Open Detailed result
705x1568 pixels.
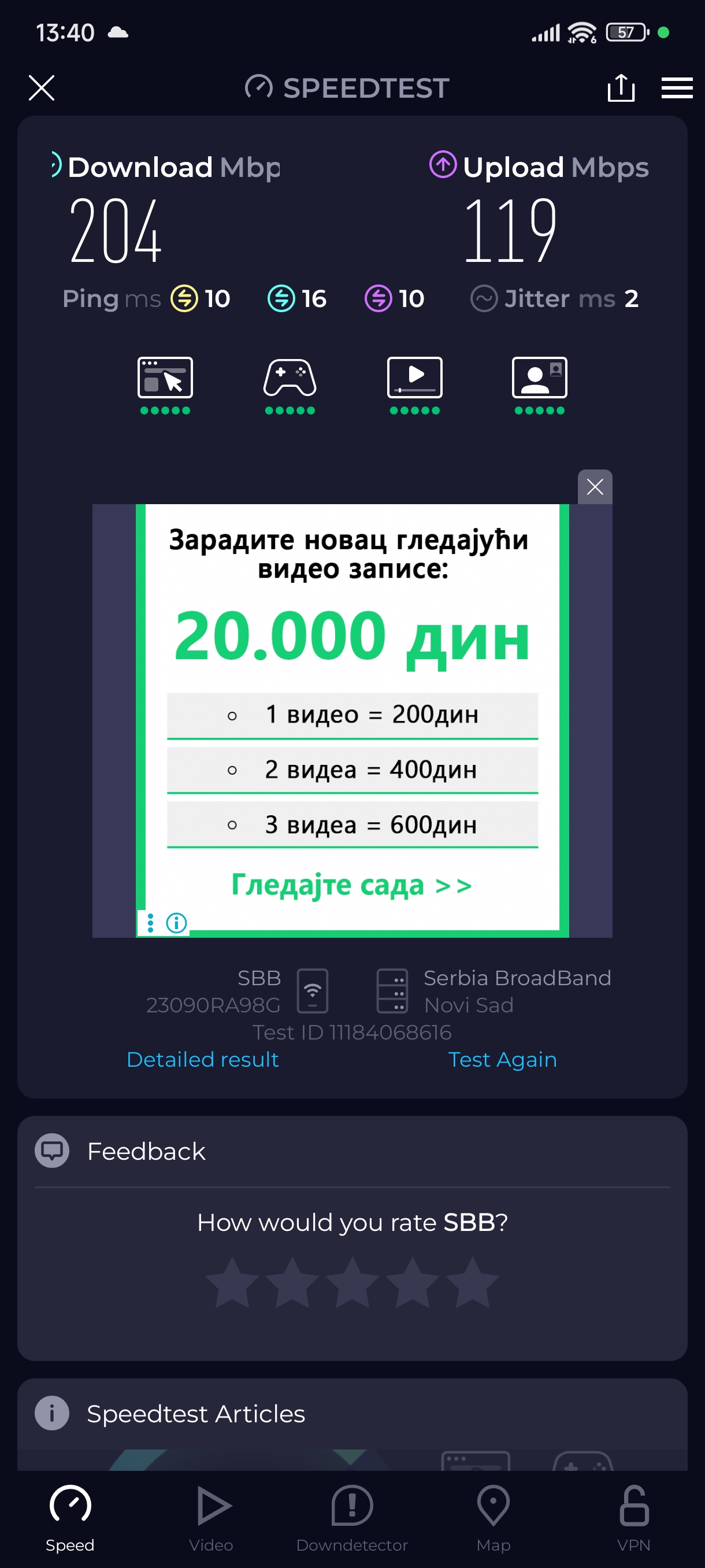click(203, 1060)
